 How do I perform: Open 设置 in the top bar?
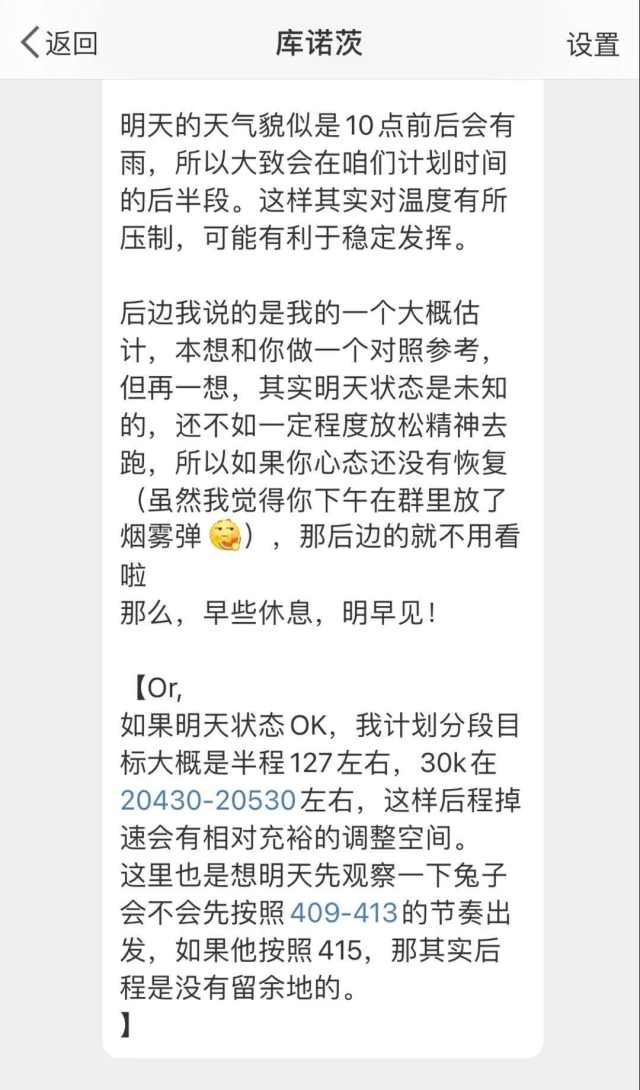pyautogui.click(x=592, y=44)
